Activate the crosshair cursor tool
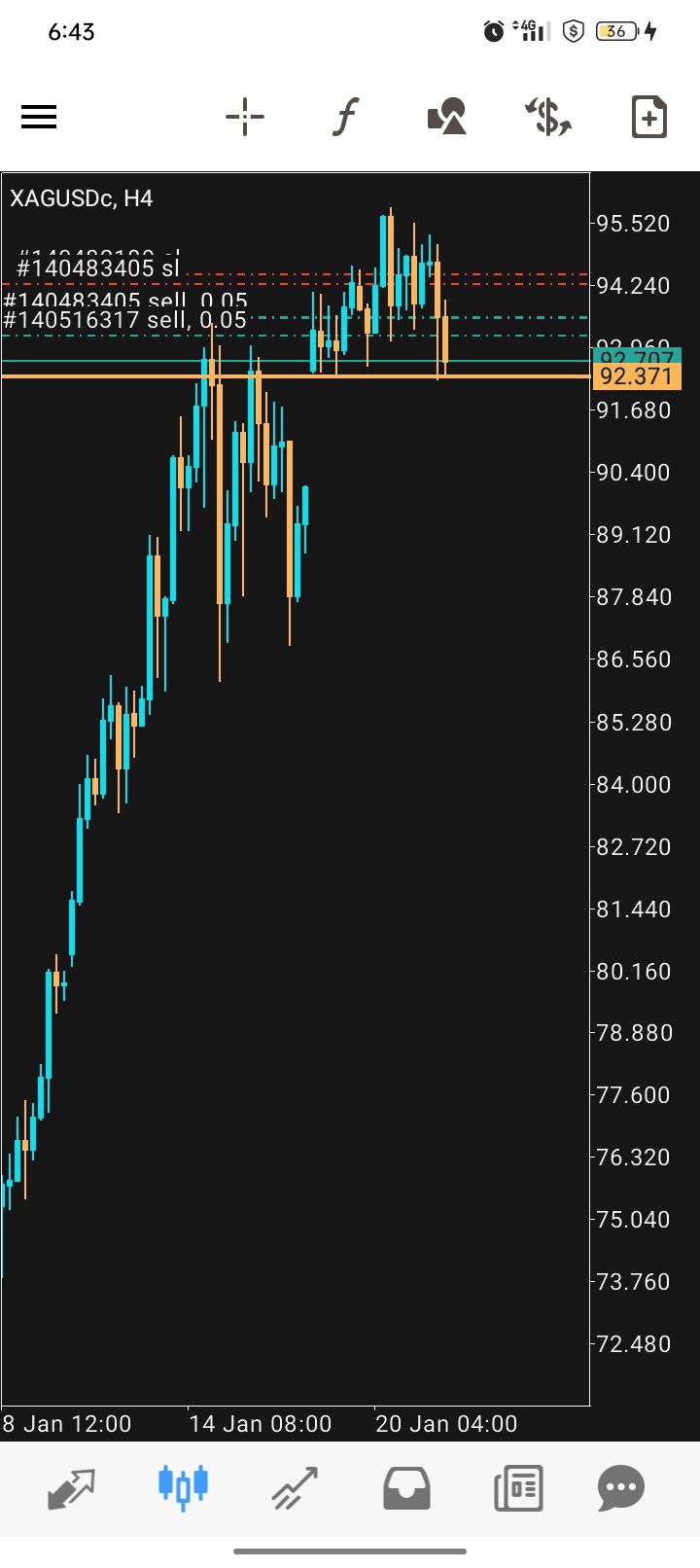 [245, 118]
